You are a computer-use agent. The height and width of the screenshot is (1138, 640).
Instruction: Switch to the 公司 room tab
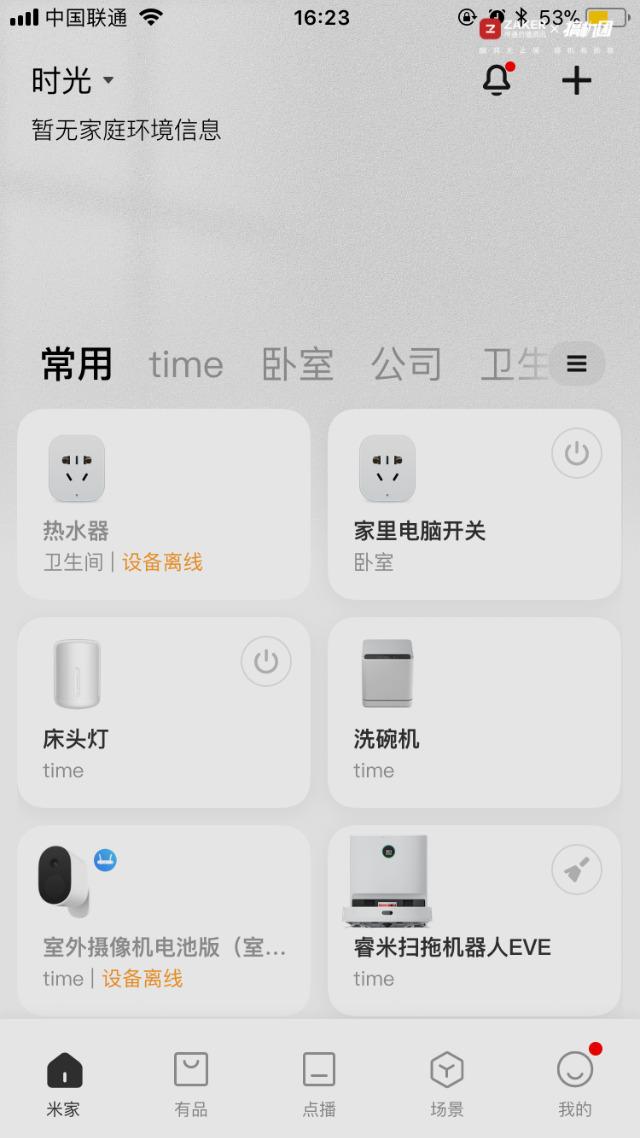coord(406,365)
